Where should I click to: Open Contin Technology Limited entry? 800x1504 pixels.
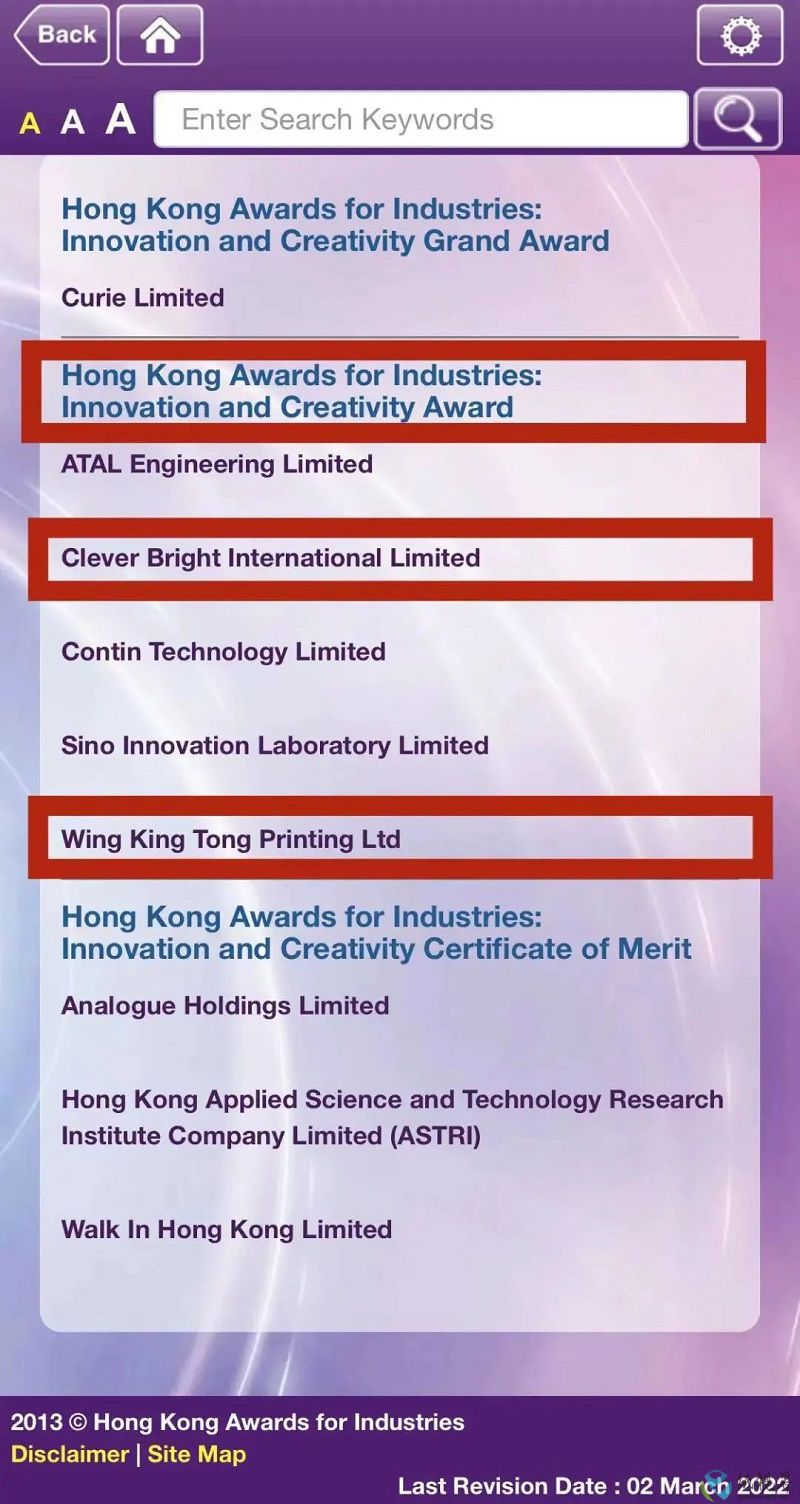pyautogui.click(x=224, y=652)
